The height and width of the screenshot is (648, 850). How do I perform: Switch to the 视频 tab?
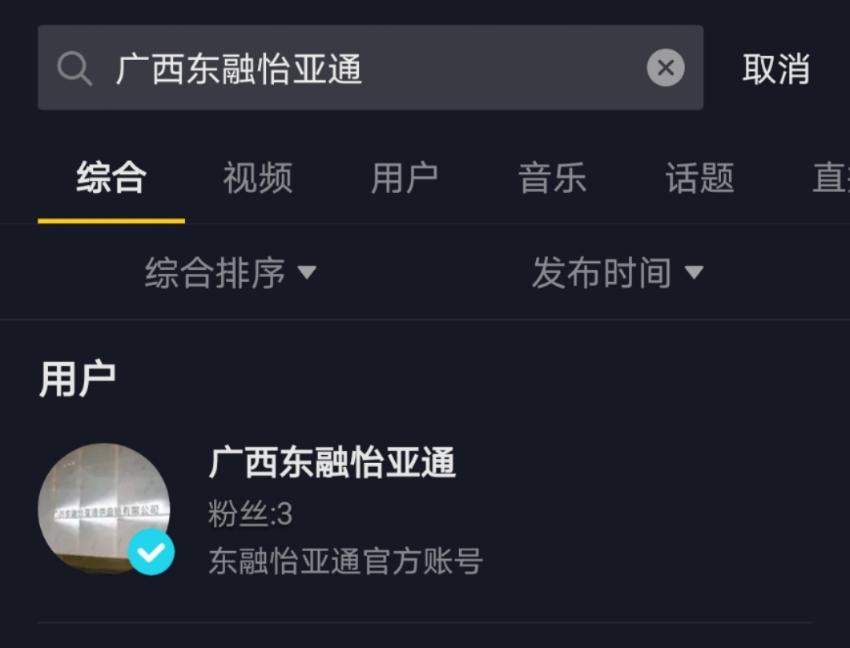point(257,178)
